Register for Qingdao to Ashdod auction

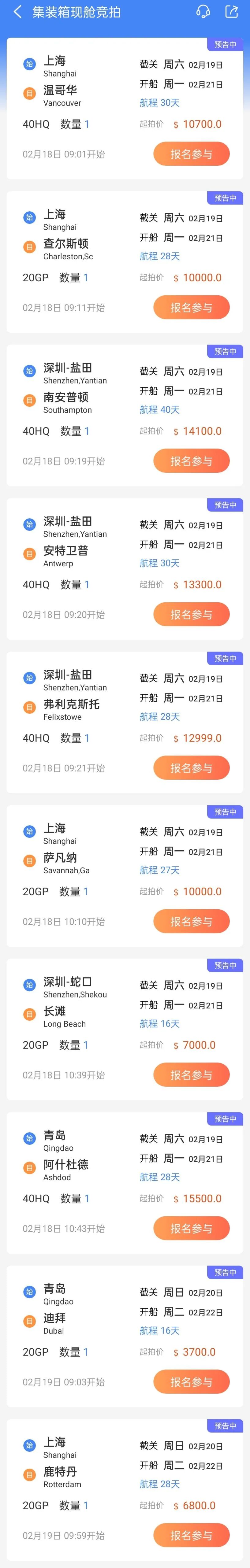[191, 1228]
